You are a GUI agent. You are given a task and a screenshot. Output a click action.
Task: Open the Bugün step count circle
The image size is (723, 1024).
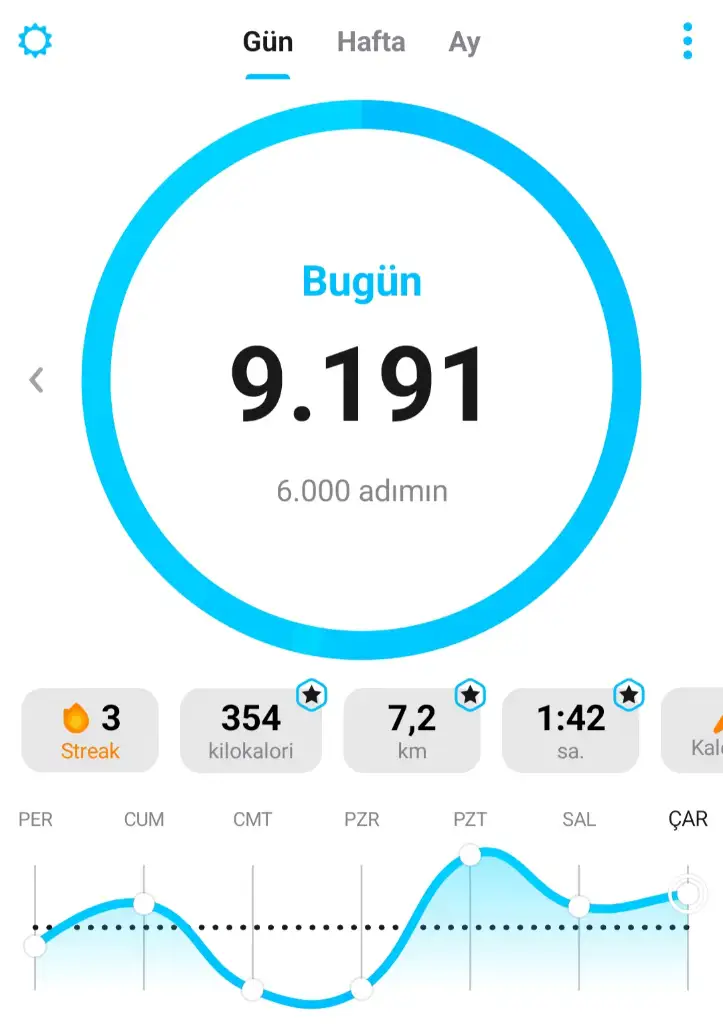pos(361,380)
